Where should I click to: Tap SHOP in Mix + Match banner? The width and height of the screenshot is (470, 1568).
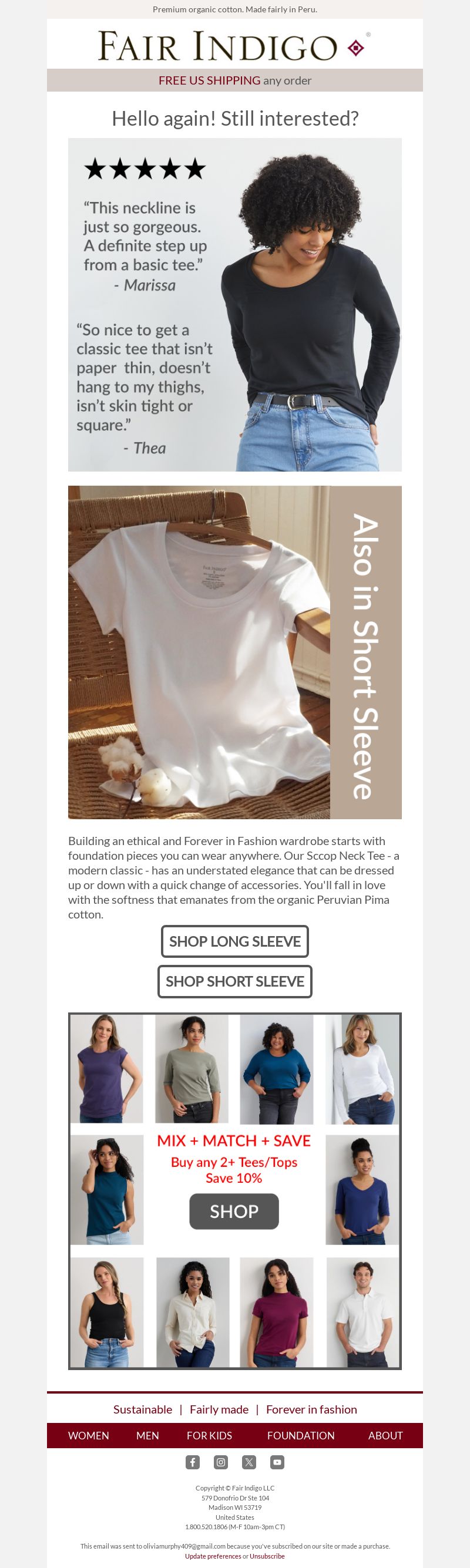(234, 1212)
